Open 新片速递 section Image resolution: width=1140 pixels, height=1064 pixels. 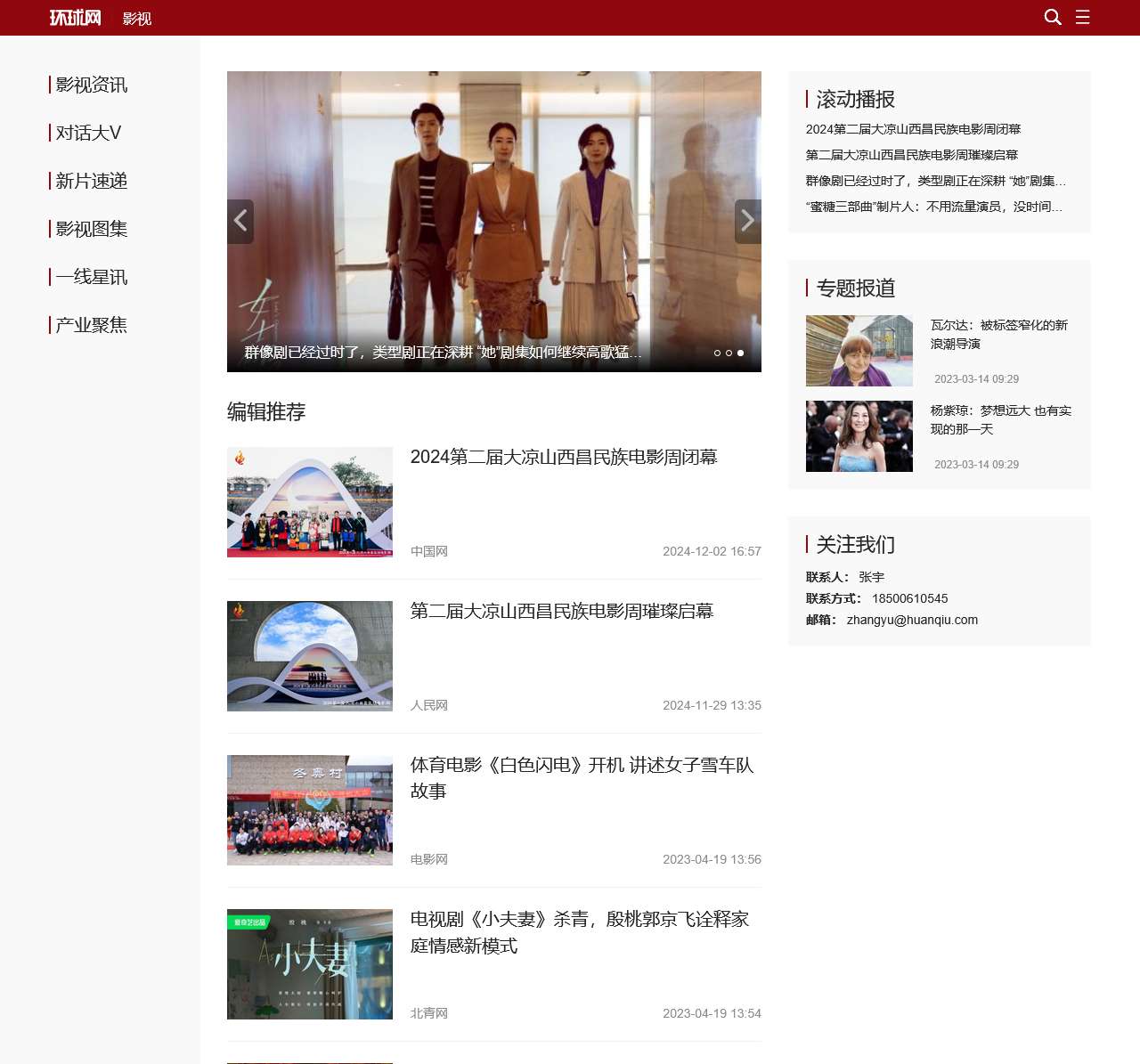(x=91, y=181)
